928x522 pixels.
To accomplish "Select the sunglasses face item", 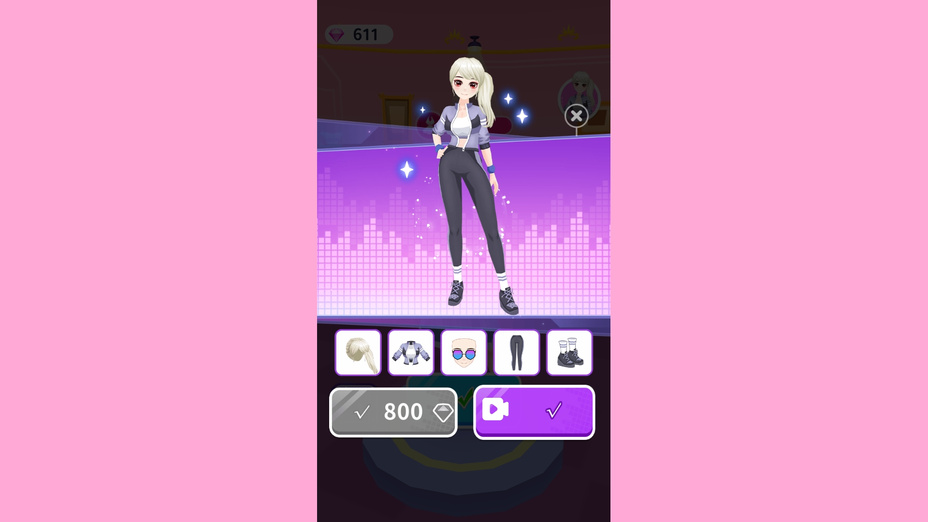I will (464, 353).
